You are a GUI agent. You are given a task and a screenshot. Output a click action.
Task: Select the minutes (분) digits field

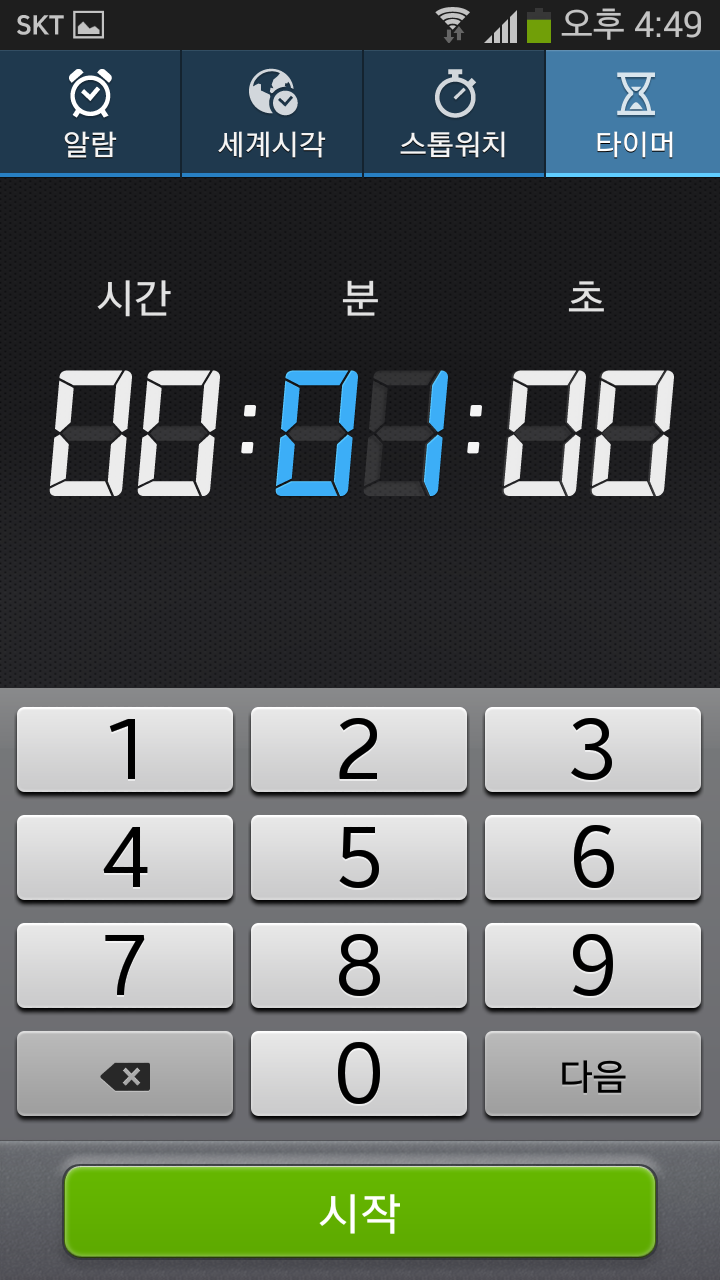360,433
